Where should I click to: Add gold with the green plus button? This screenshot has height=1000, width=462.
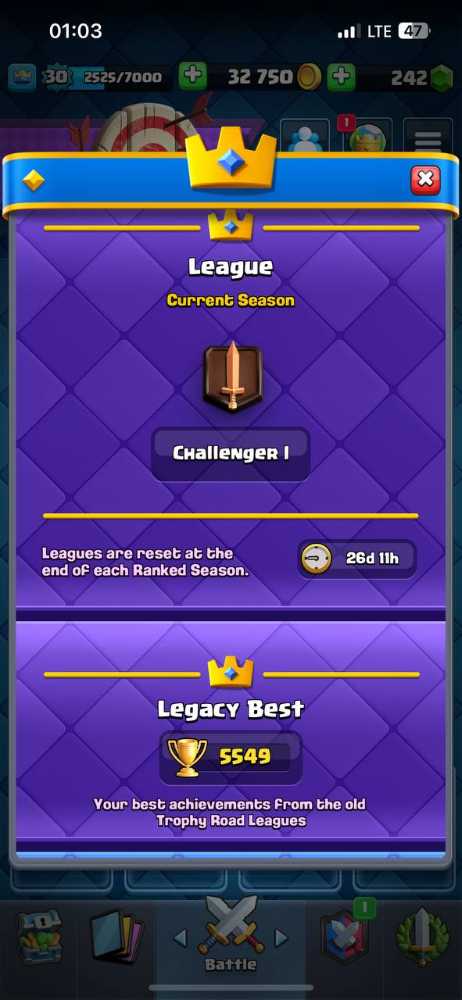[193, 77]
